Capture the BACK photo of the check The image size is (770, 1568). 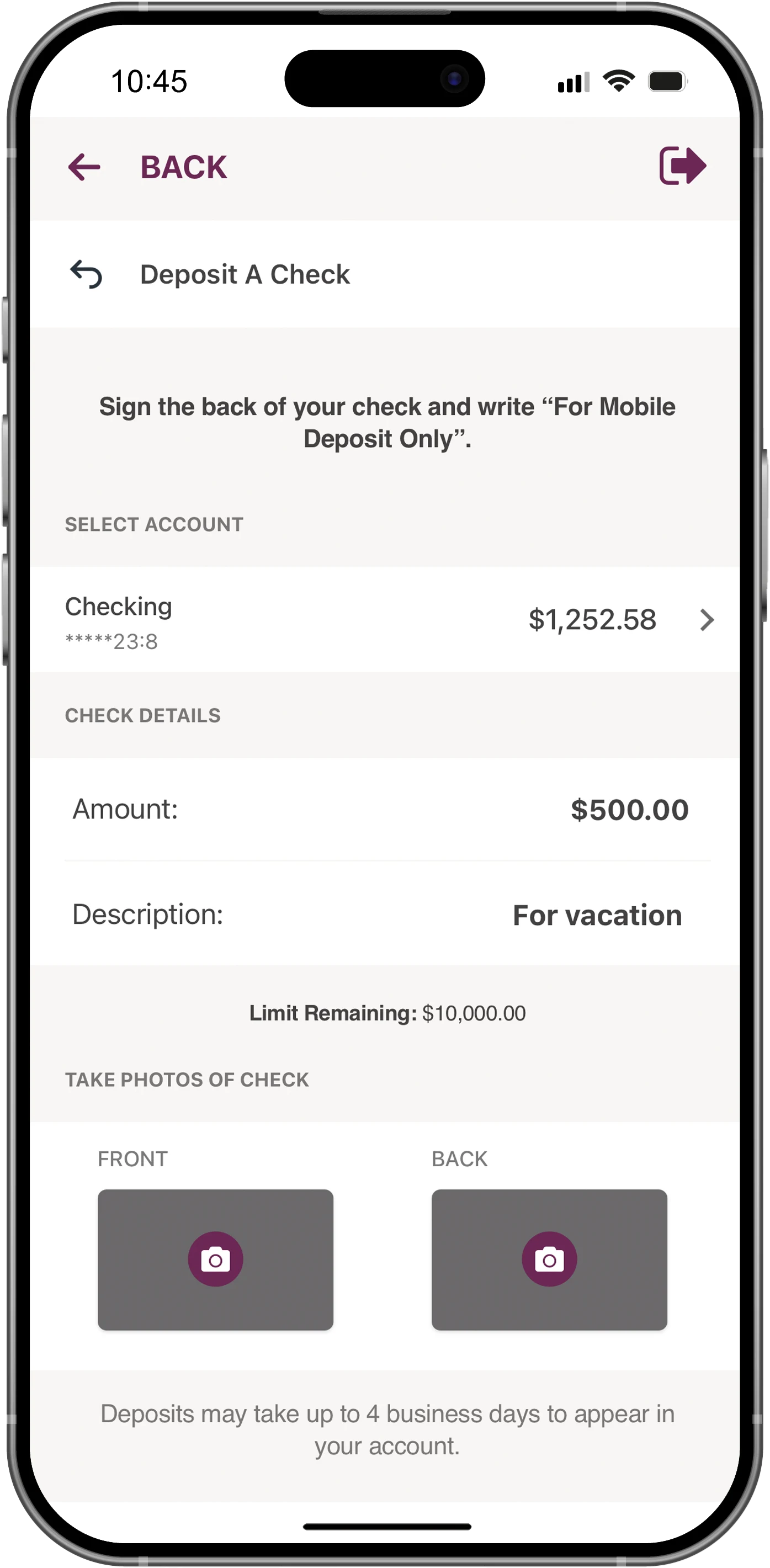549,1259
